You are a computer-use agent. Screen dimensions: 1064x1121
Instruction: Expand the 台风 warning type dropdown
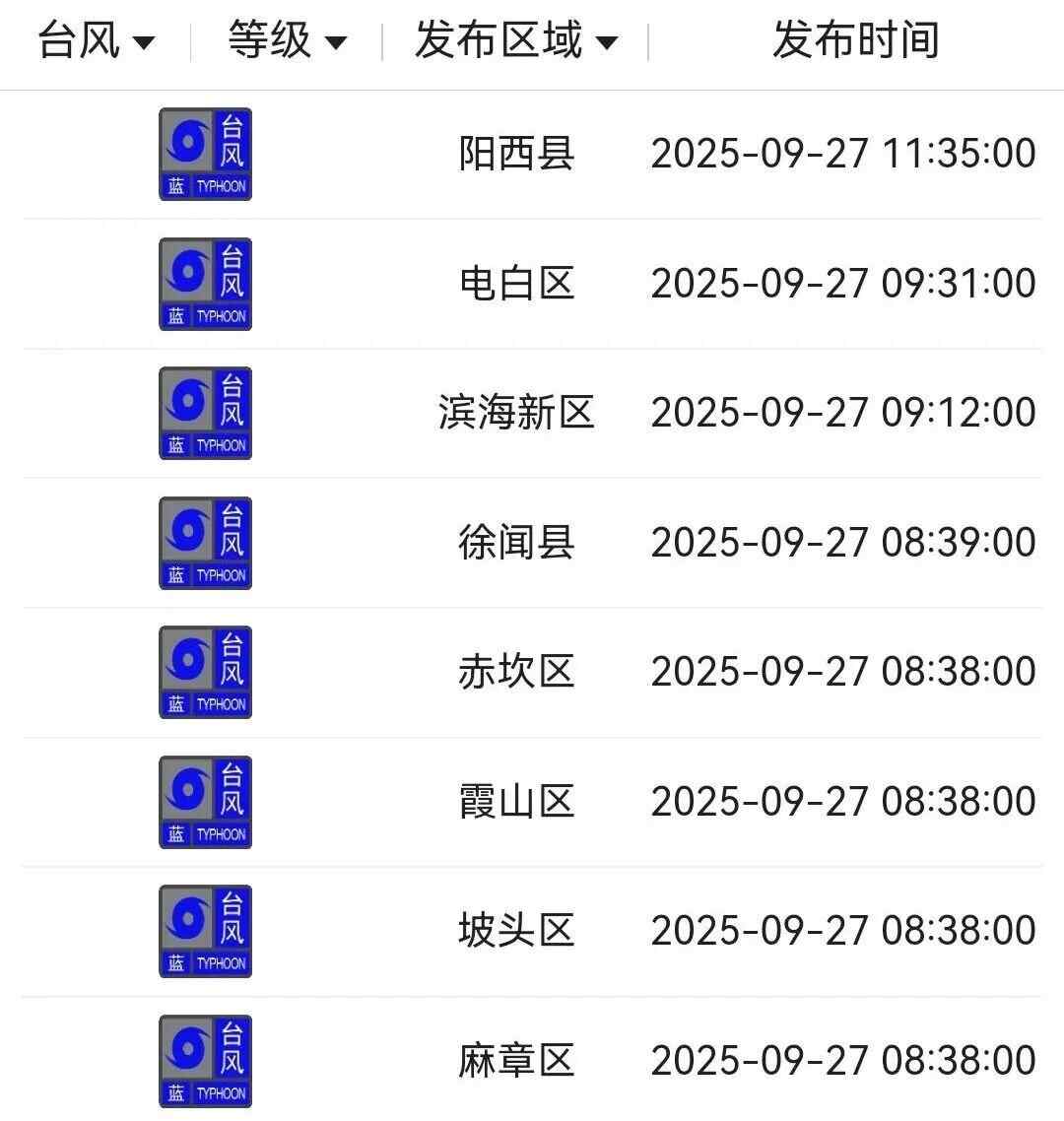click(x=96, y=41)
